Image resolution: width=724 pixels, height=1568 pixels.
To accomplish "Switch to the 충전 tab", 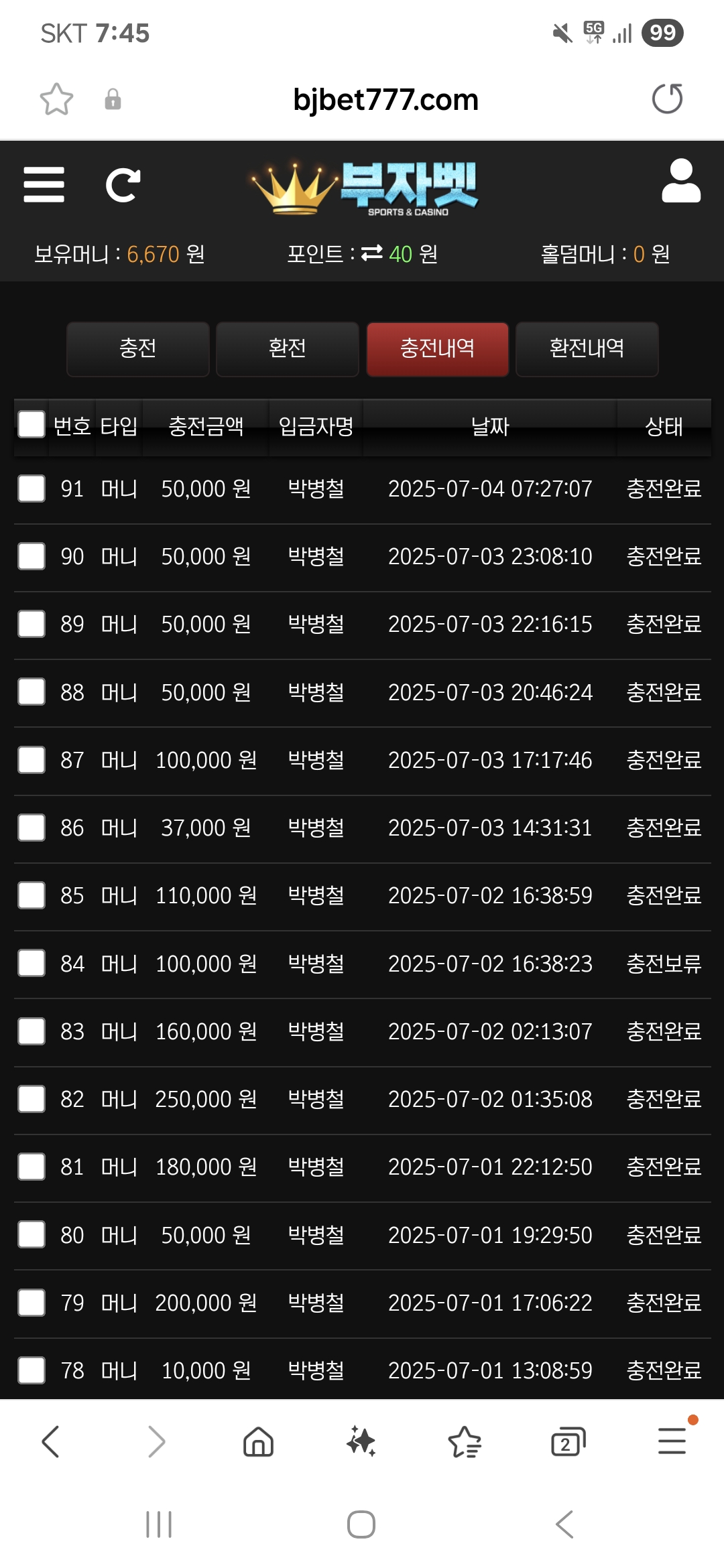I will coord(138,349).
